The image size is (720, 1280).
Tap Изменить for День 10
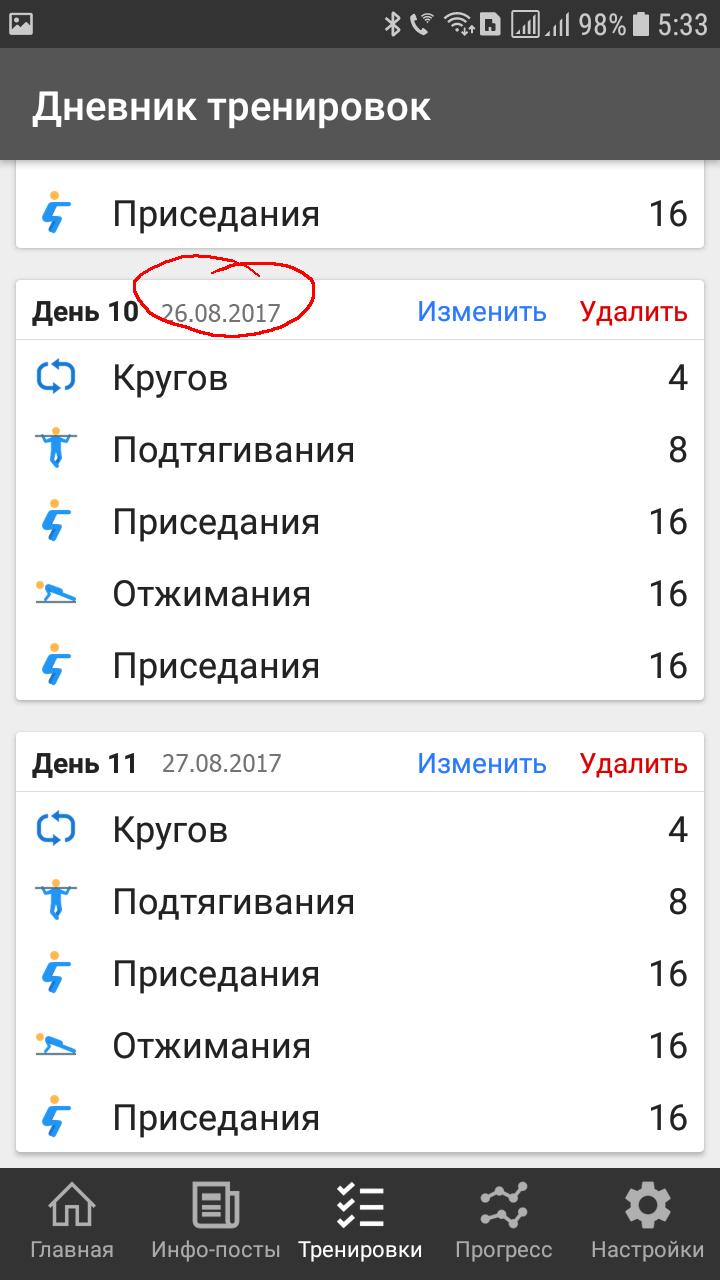[x=481, y=312]
